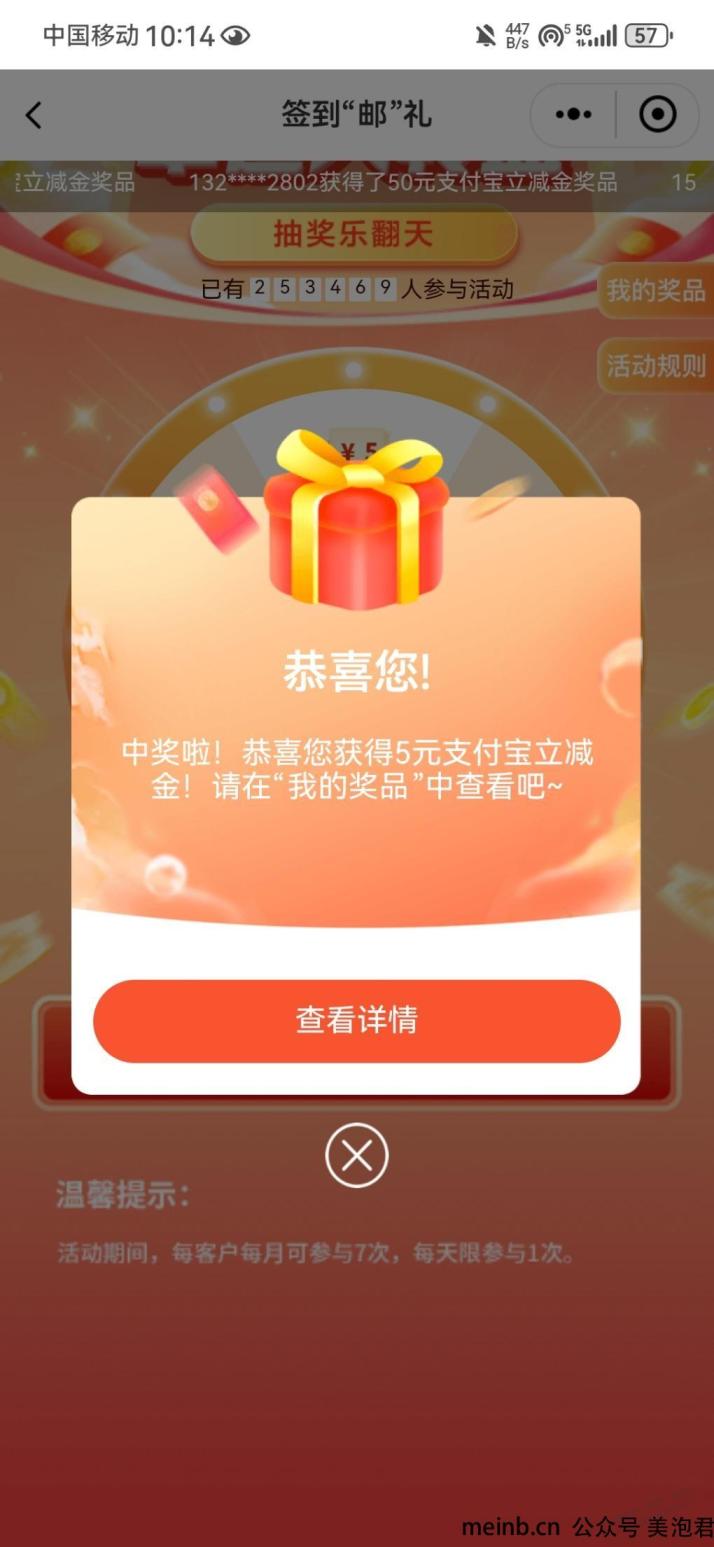Open 活动规则 side button
The image size is (714, 1547).
(x=656, y=366)
